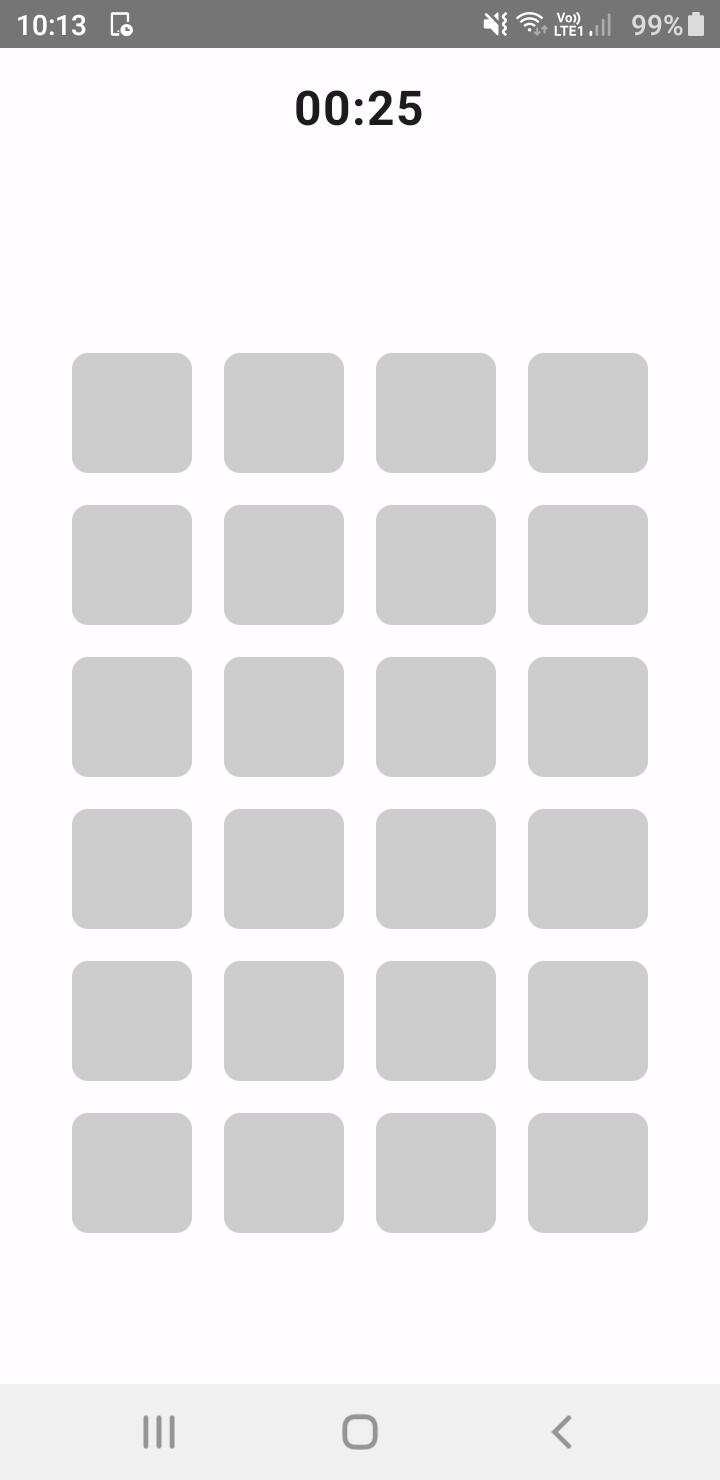720x1480 pixels.
Task: Open the recent apps view
Action: tap(159, 1432)
